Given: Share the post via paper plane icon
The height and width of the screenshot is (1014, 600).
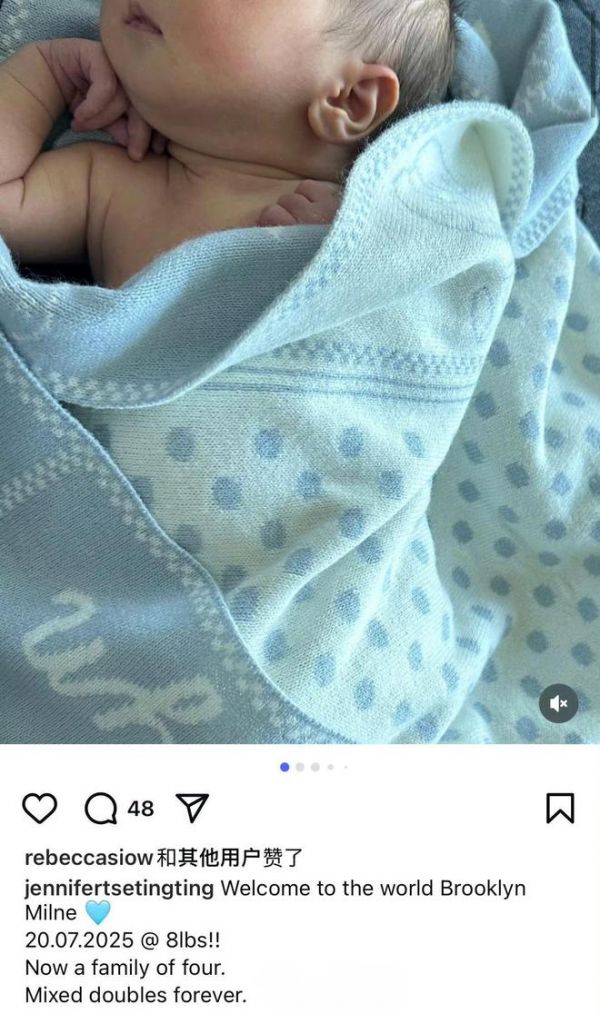Looking at the screenshot, I should coord(191,807).
